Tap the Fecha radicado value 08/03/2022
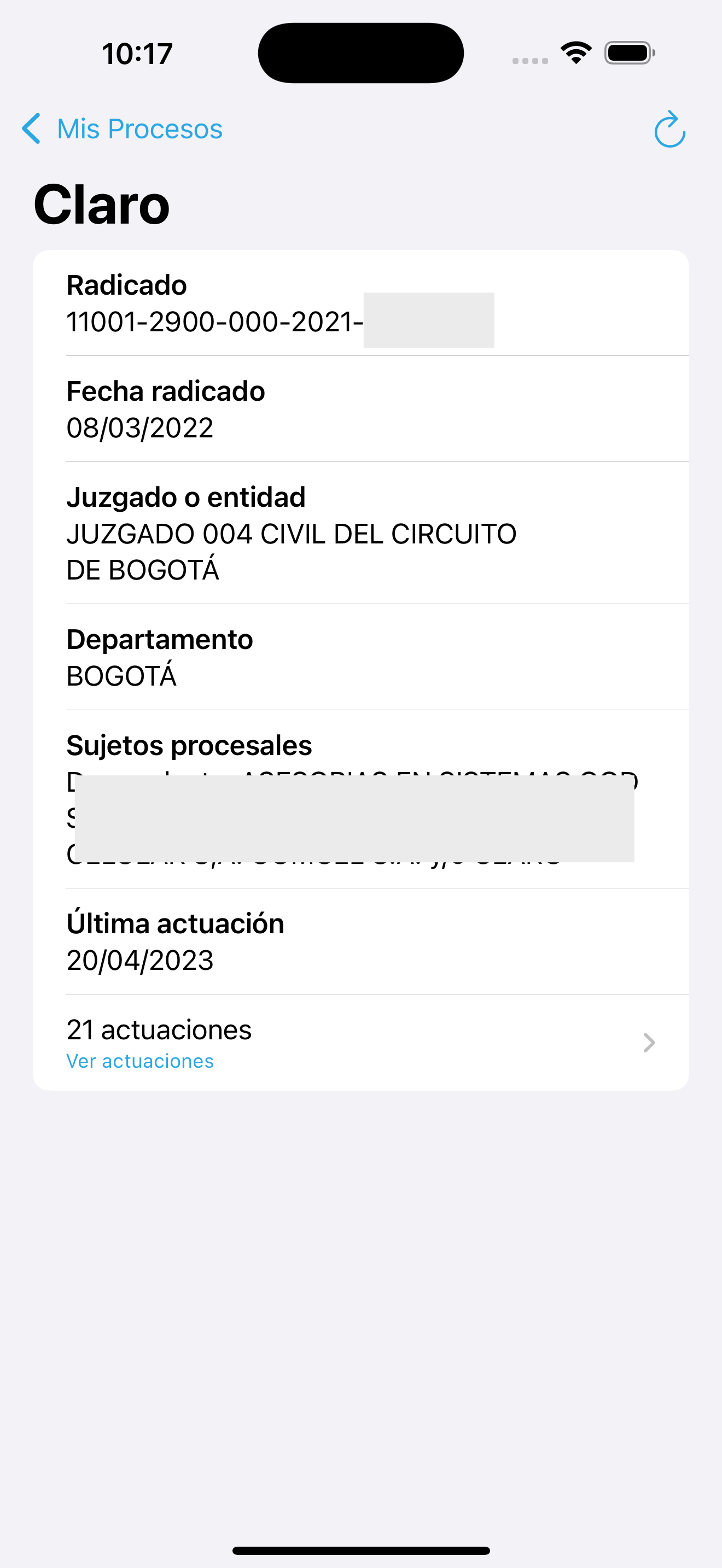This screenshot has height=1568, width=722. pyautogui.click(x=139, y=428)
